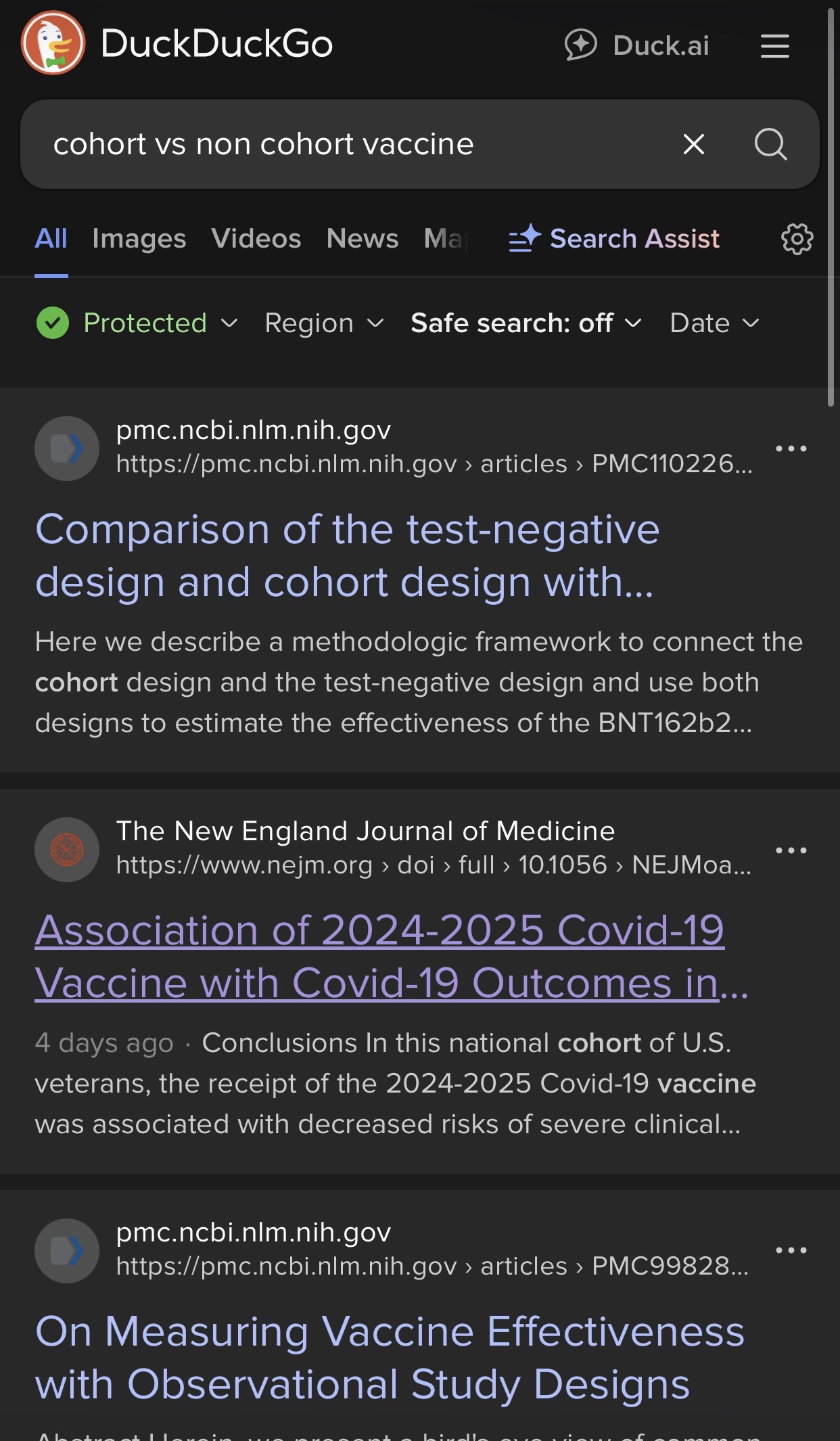Screen dimensions: 840x1441
Task: Open On Measuring Vaccine Effectiveness result
Action: click(390, 1357)
